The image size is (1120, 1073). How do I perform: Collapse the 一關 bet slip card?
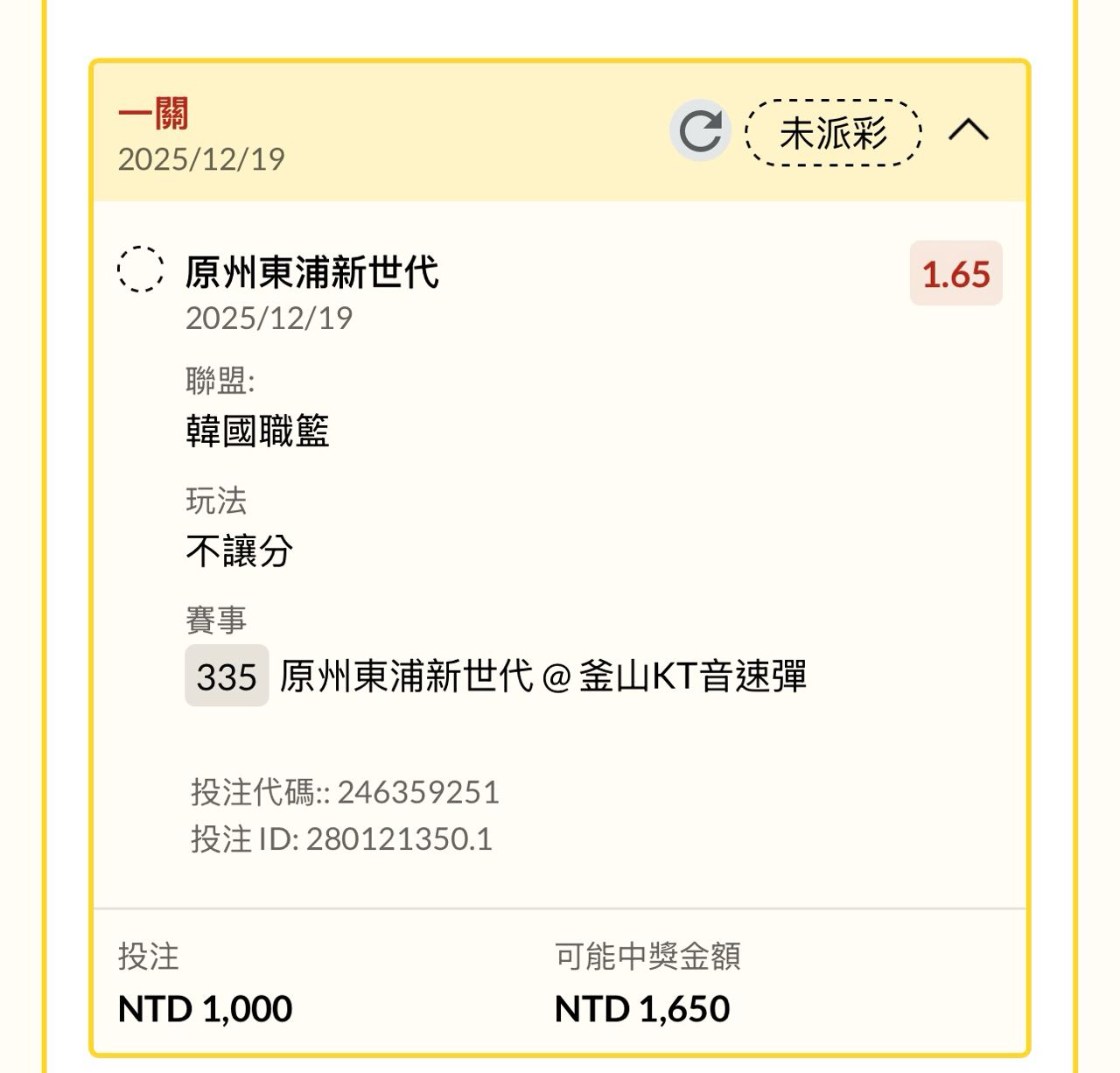969,131
